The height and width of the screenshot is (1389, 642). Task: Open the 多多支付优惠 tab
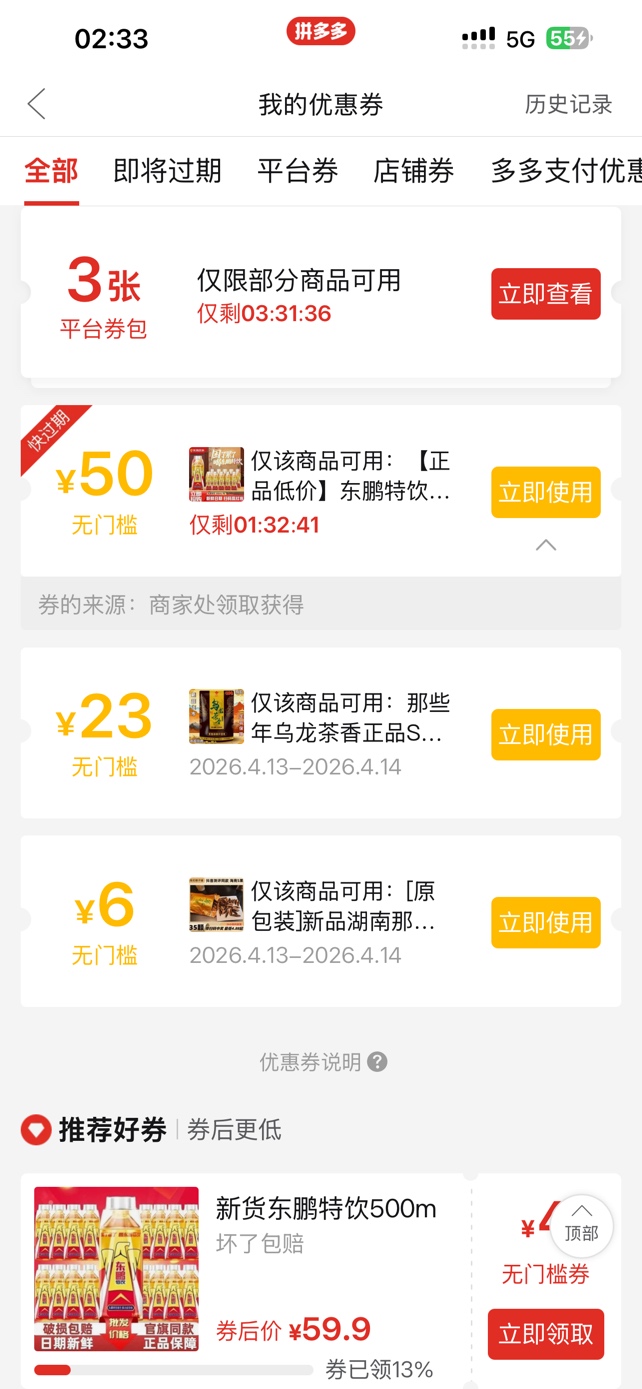pyautogui.click(x=565, y=171)
